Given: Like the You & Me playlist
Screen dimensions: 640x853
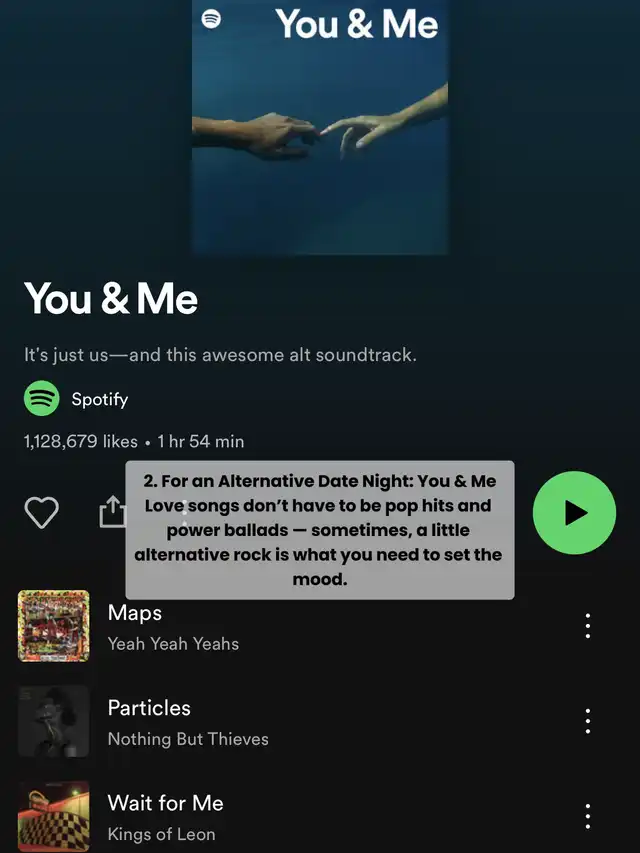Looking at the screenshot, I should [x=41, y=512].
